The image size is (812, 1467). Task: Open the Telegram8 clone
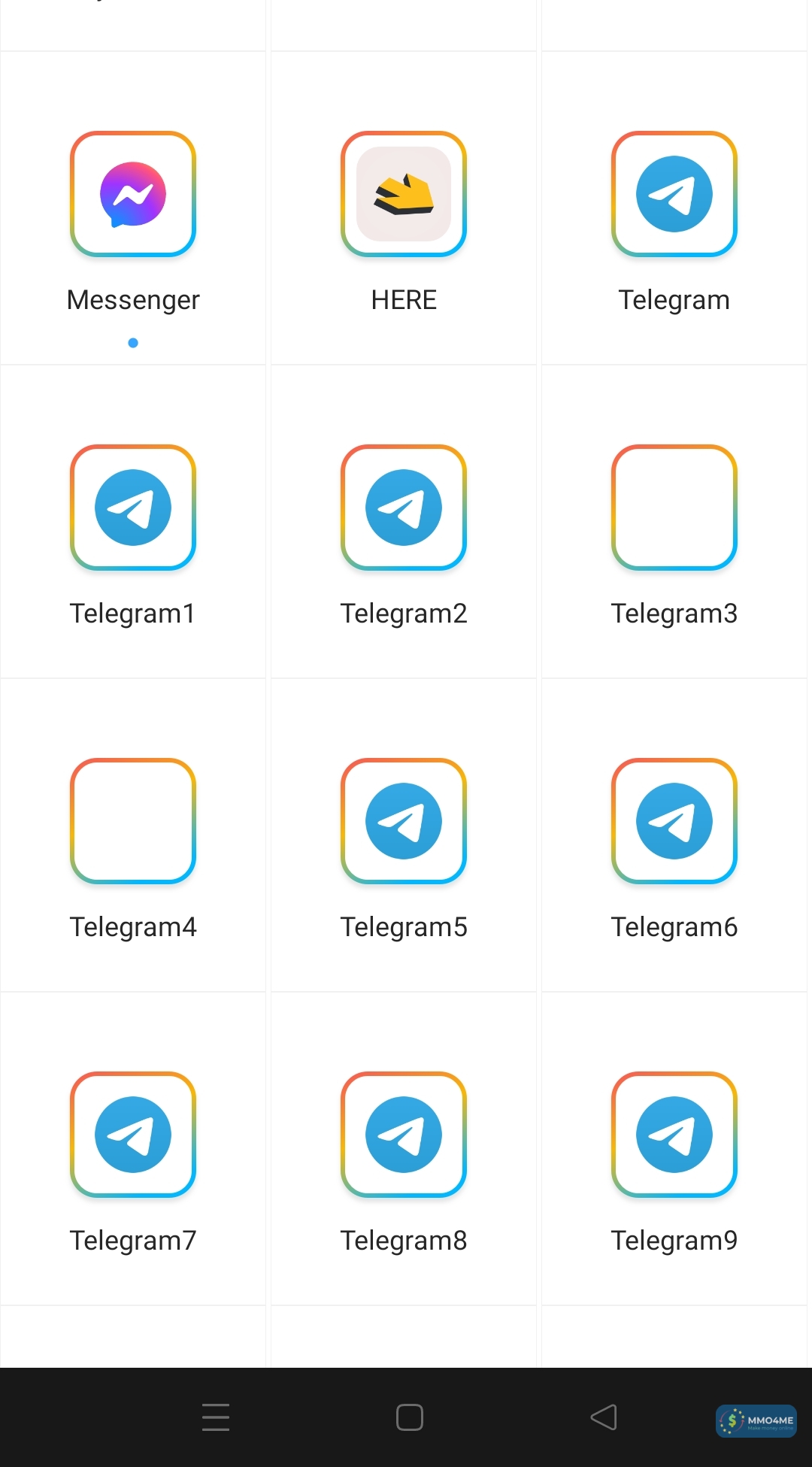coord(404,1135)
